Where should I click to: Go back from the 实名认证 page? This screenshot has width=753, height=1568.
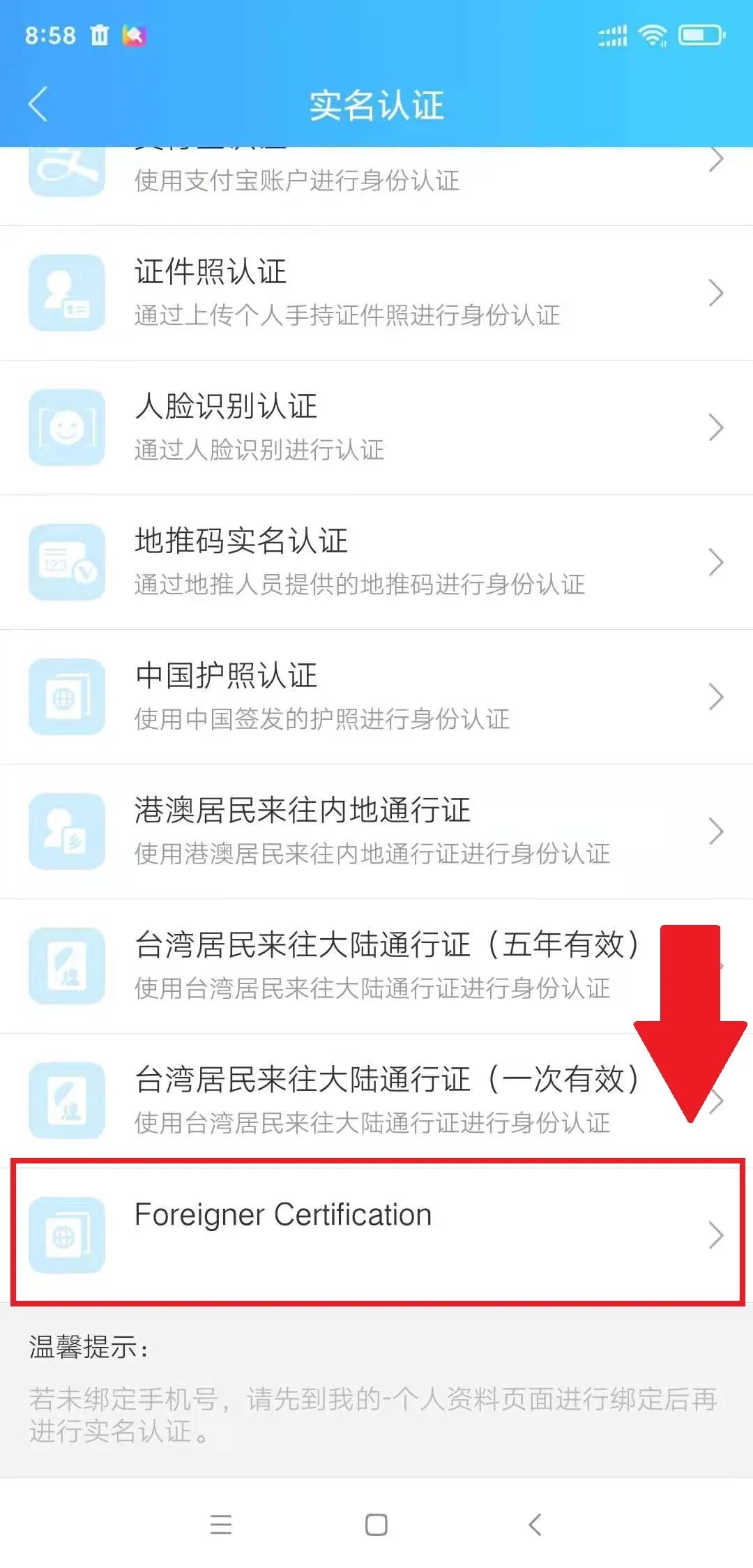click(x=38, y=105)
